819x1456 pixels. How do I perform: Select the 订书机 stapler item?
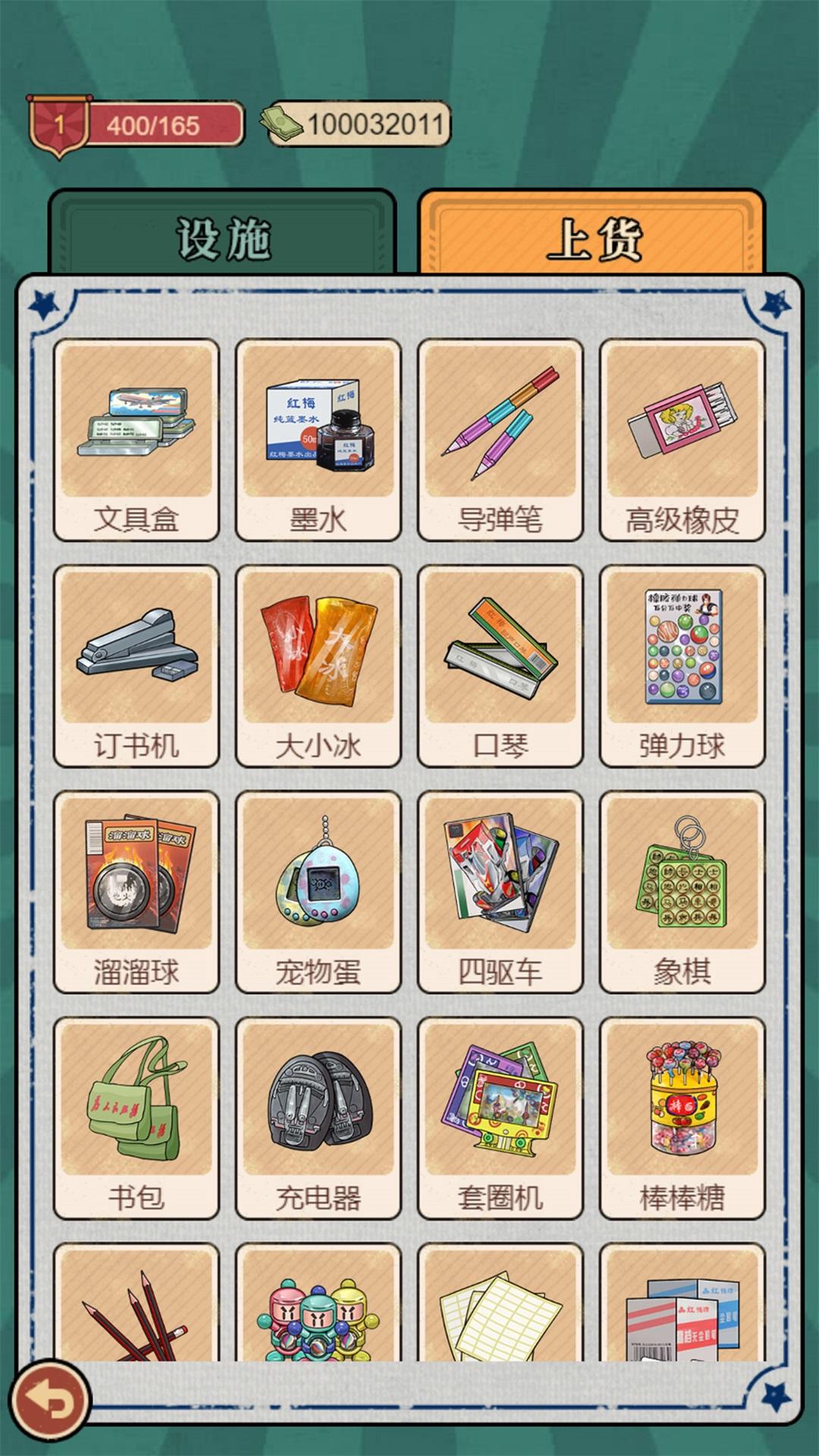click(138, 664)
